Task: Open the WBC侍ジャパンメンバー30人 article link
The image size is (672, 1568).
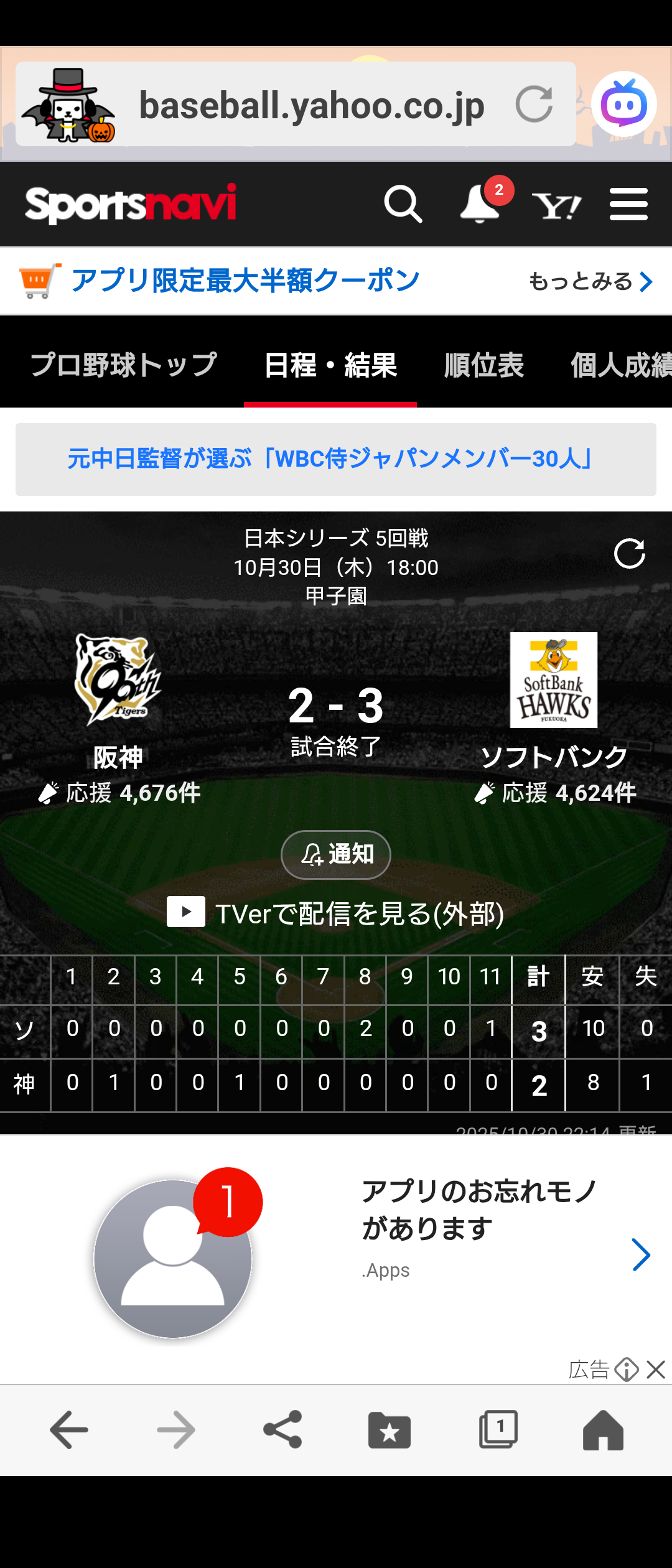Action: click(336, 459)
